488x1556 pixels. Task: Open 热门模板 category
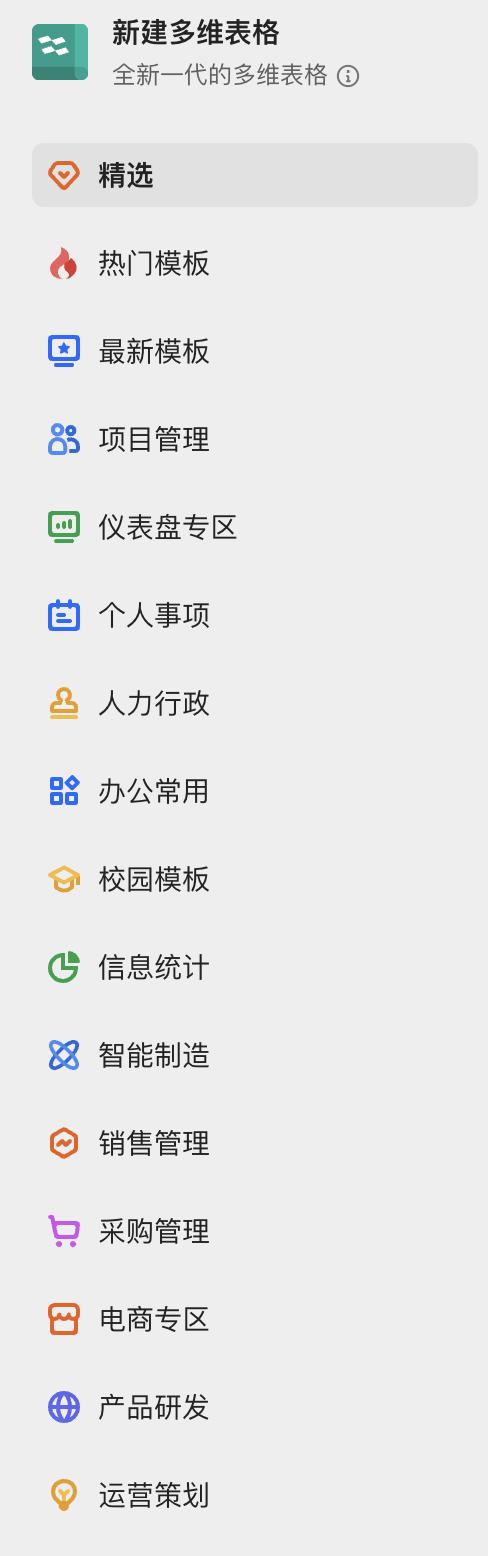[x=255, y=263]
